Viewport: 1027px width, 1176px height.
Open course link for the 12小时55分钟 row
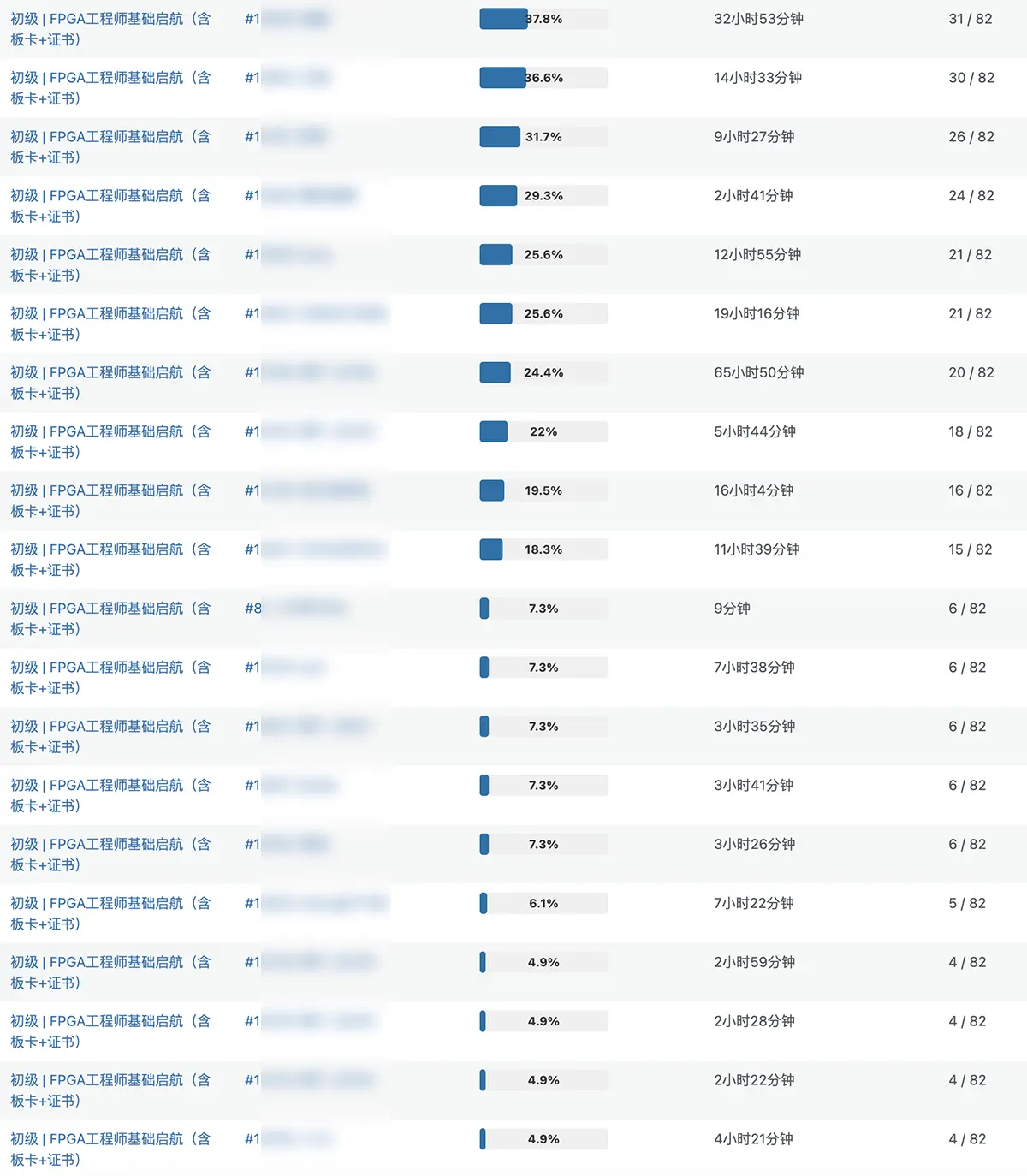(110, 256)
